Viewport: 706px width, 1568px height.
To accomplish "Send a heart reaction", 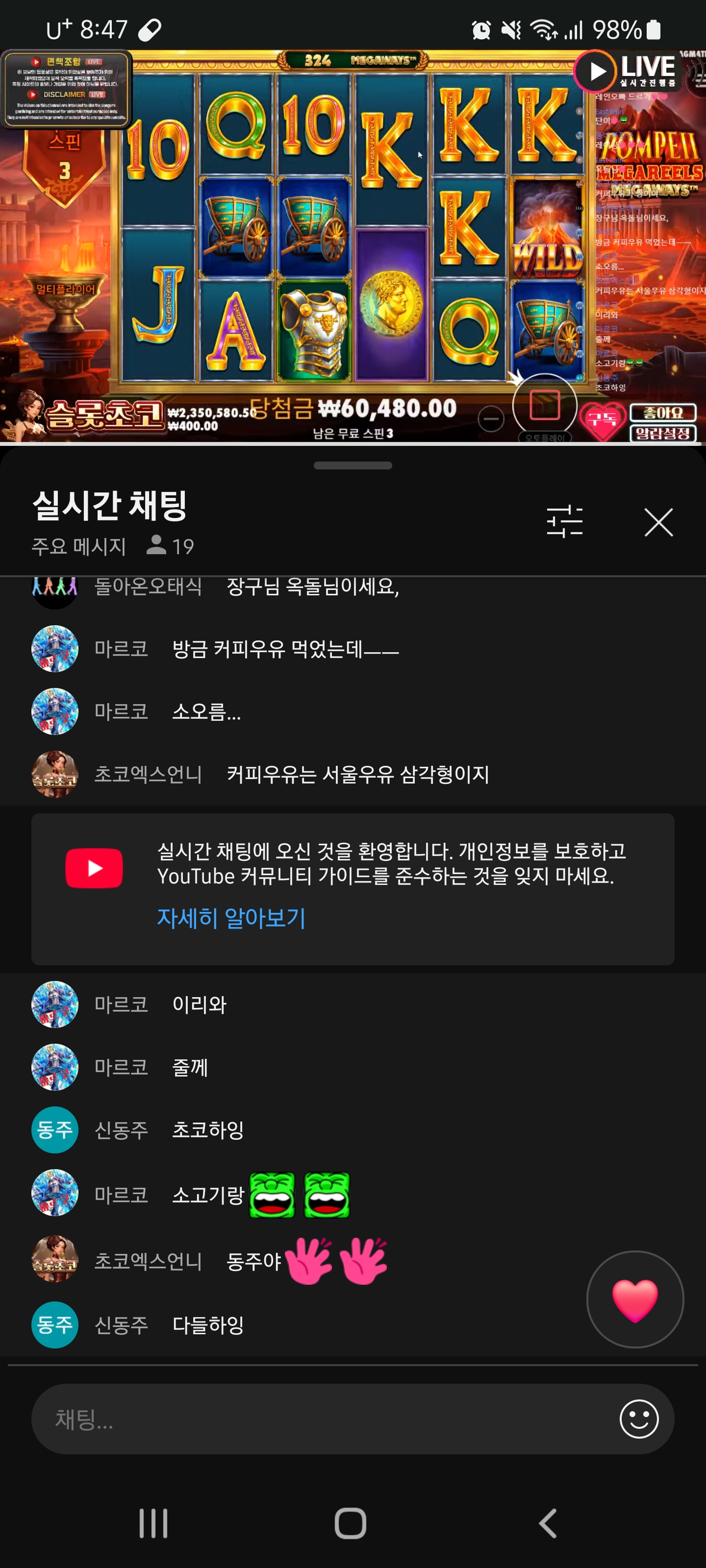I will [634, 1300].
